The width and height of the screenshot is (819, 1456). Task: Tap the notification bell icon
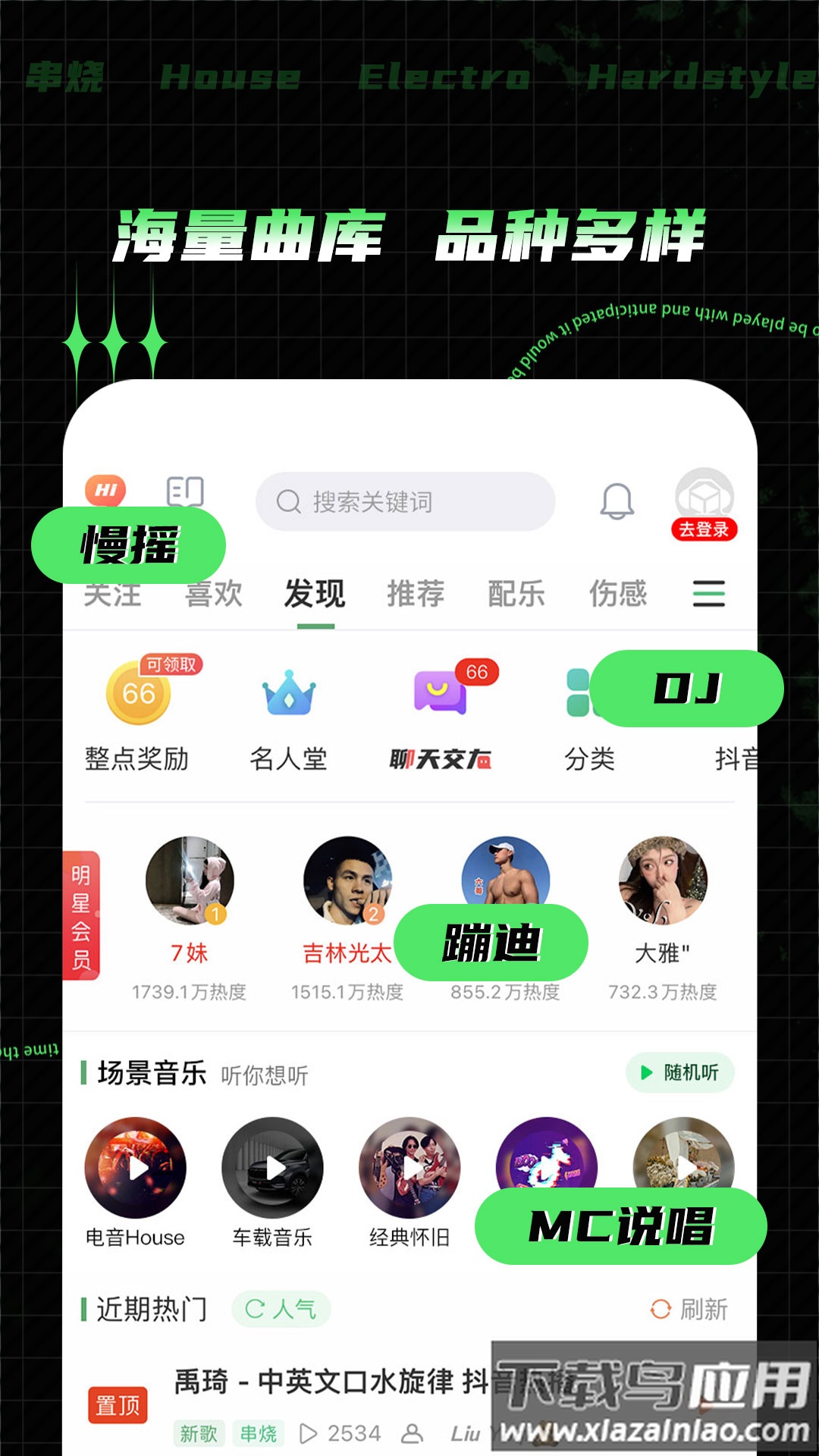coord(616,500)
